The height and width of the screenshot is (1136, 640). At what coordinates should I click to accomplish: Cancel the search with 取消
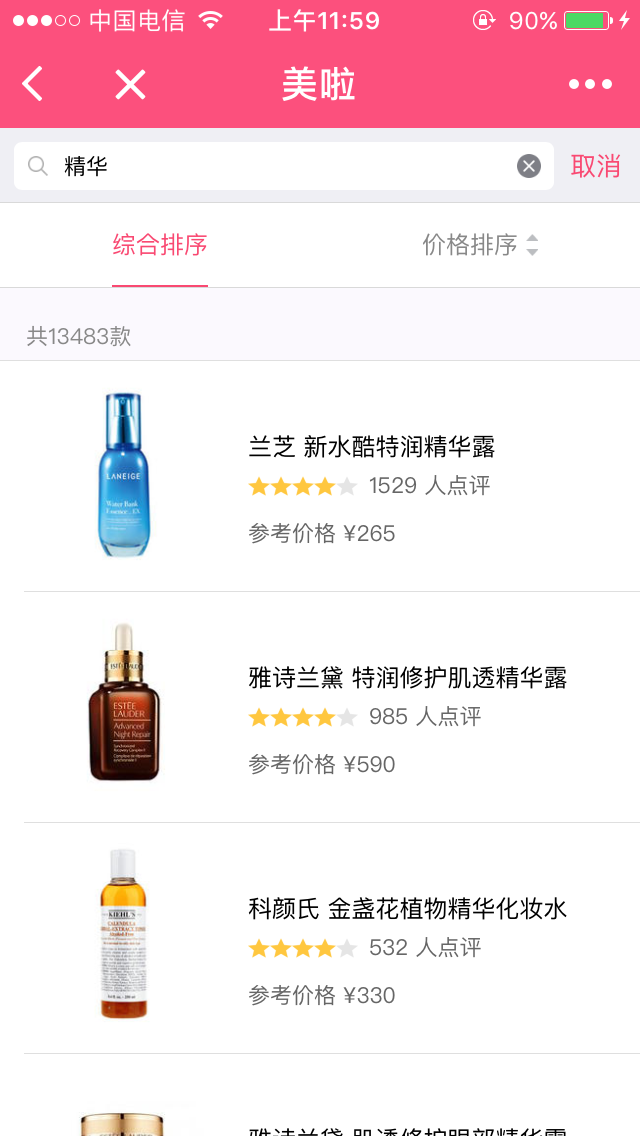[x=596, y=166]
